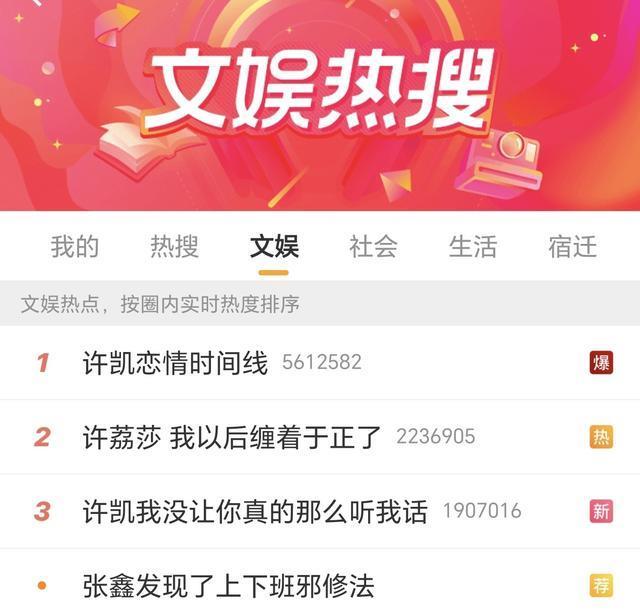Screen dimensions: 640x616
Task: View topic 许凯我没让你真的那么听我话
Action: (x=254, y=512)
